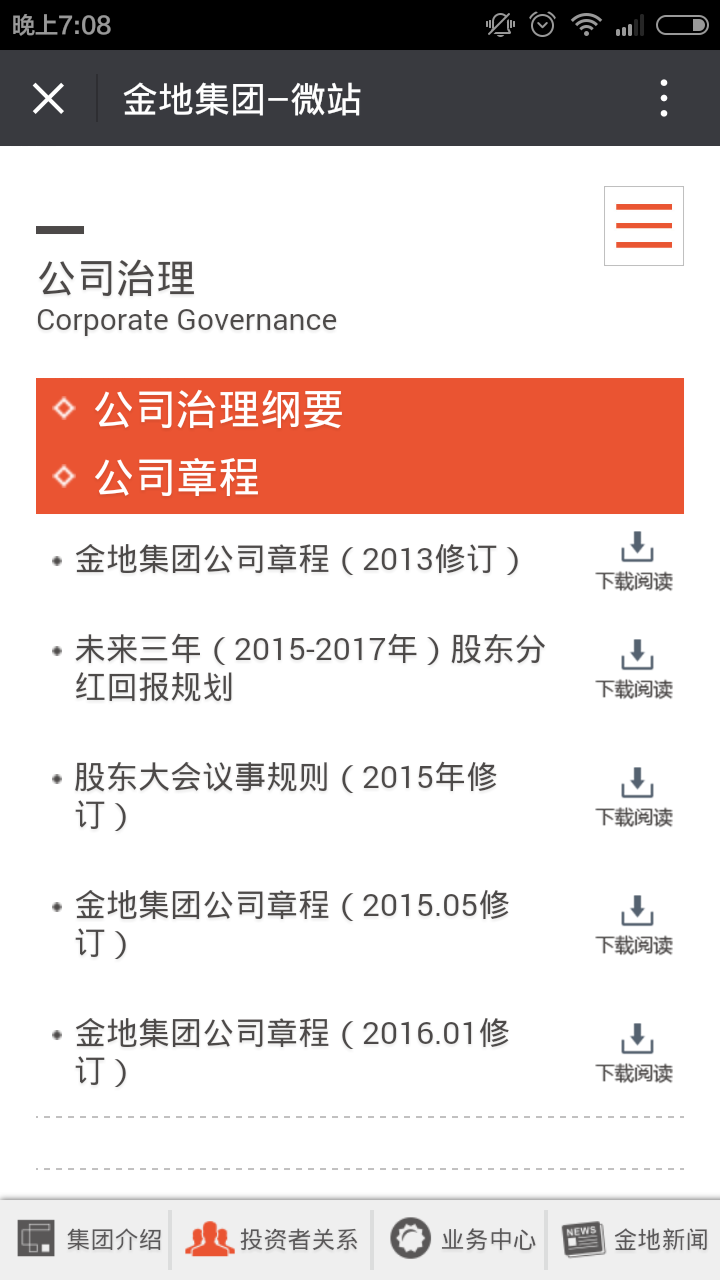The height and width of the screenshot is (1280, 720).
Task: Open the three-dot overflow menu
Action: tap(664, 99)
